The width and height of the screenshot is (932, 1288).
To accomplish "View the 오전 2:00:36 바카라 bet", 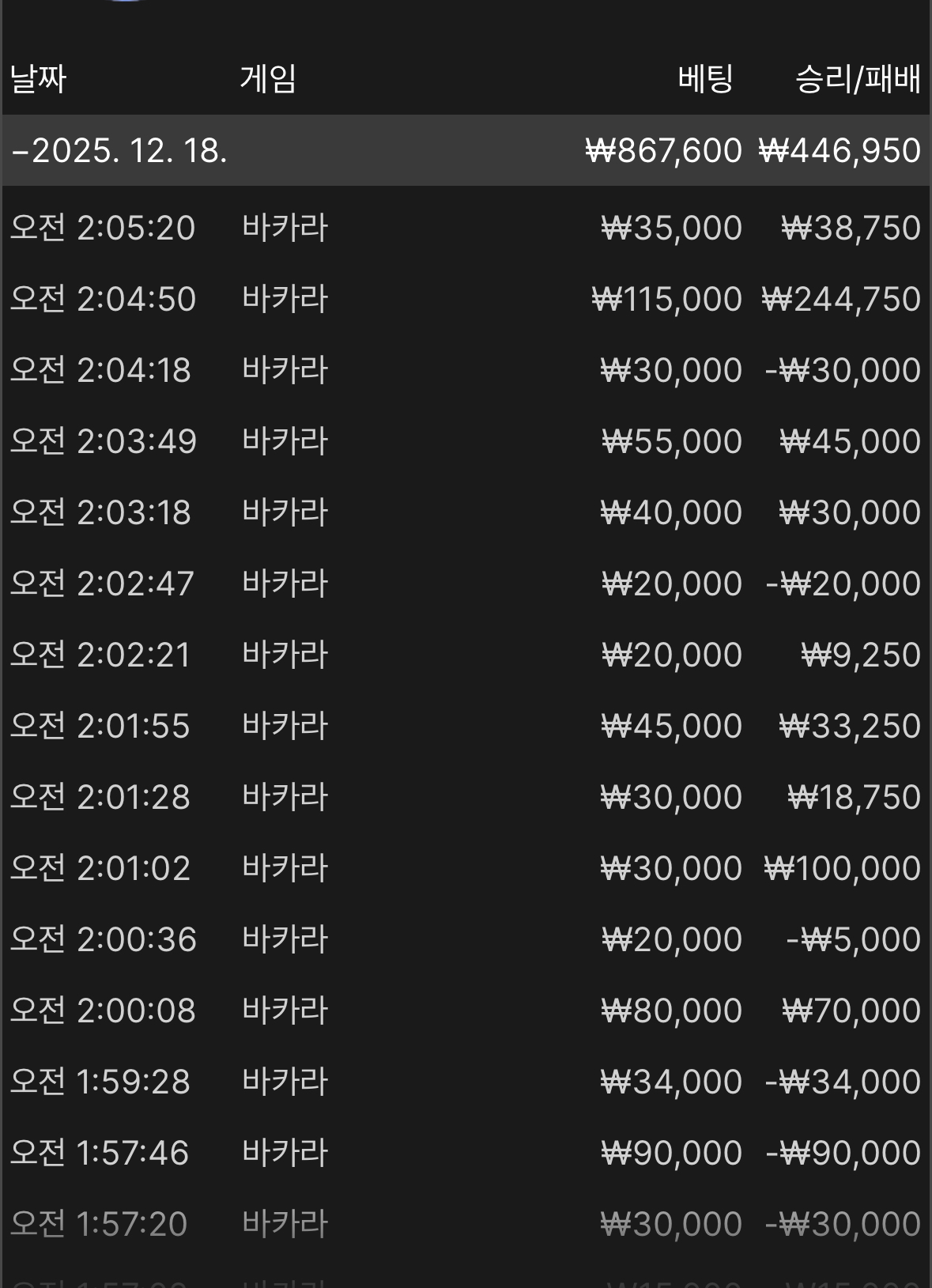I will coord(465,939).
